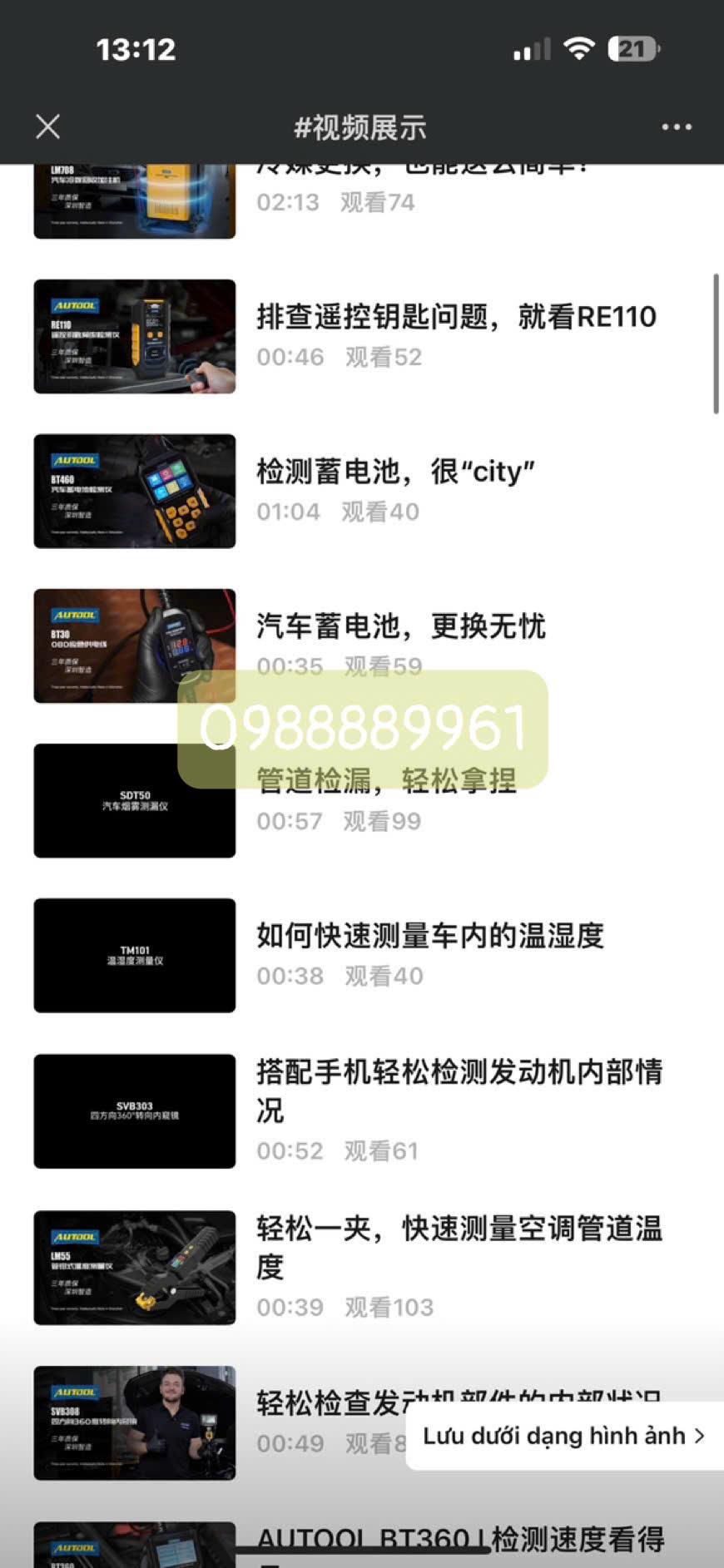The width and height of the screenshot is (724, 1568).
Task: Open the video 汽车蓄电池，更换无忧
Action: [400, 626]
